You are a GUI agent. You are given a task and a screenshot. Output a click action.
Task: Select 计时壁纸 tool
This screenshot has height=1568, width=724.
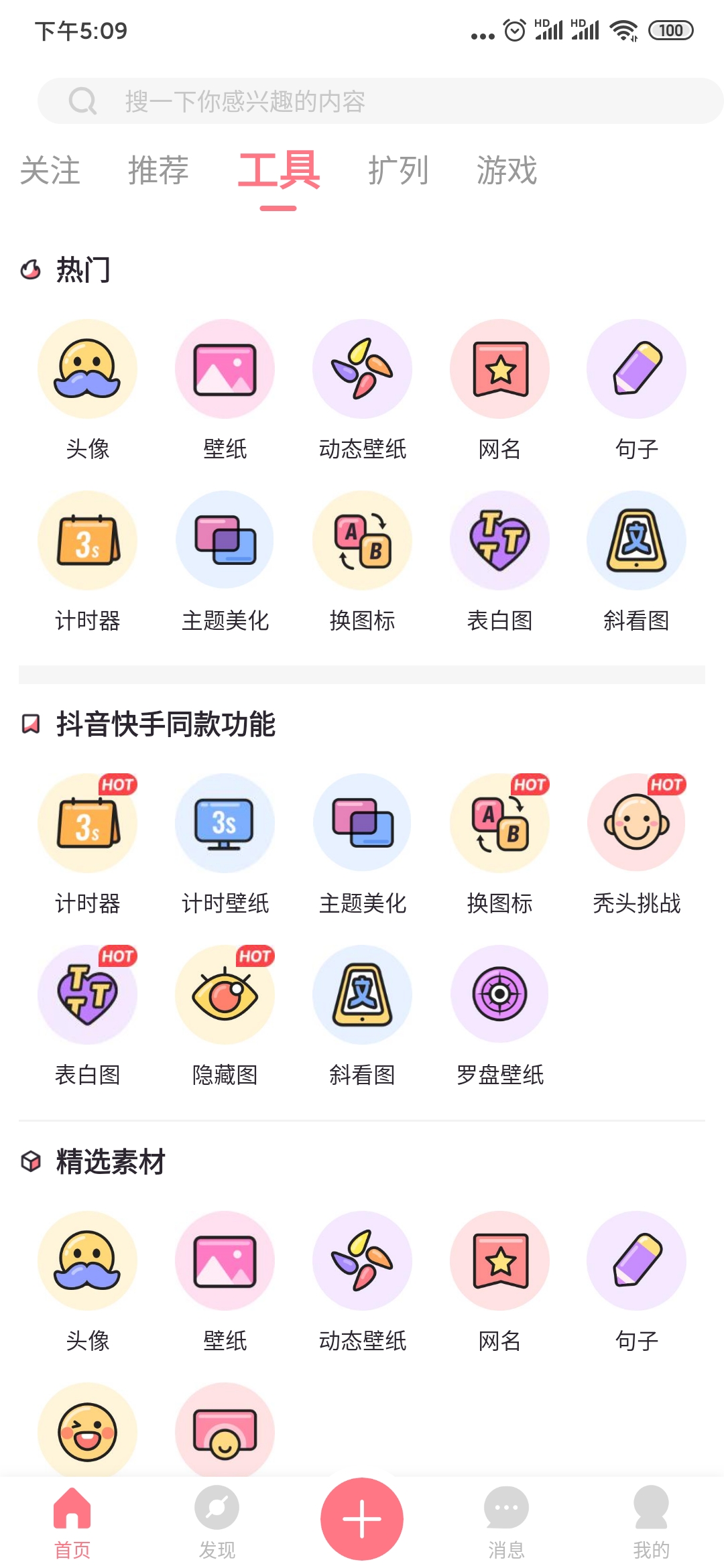(x=225, y=844)
